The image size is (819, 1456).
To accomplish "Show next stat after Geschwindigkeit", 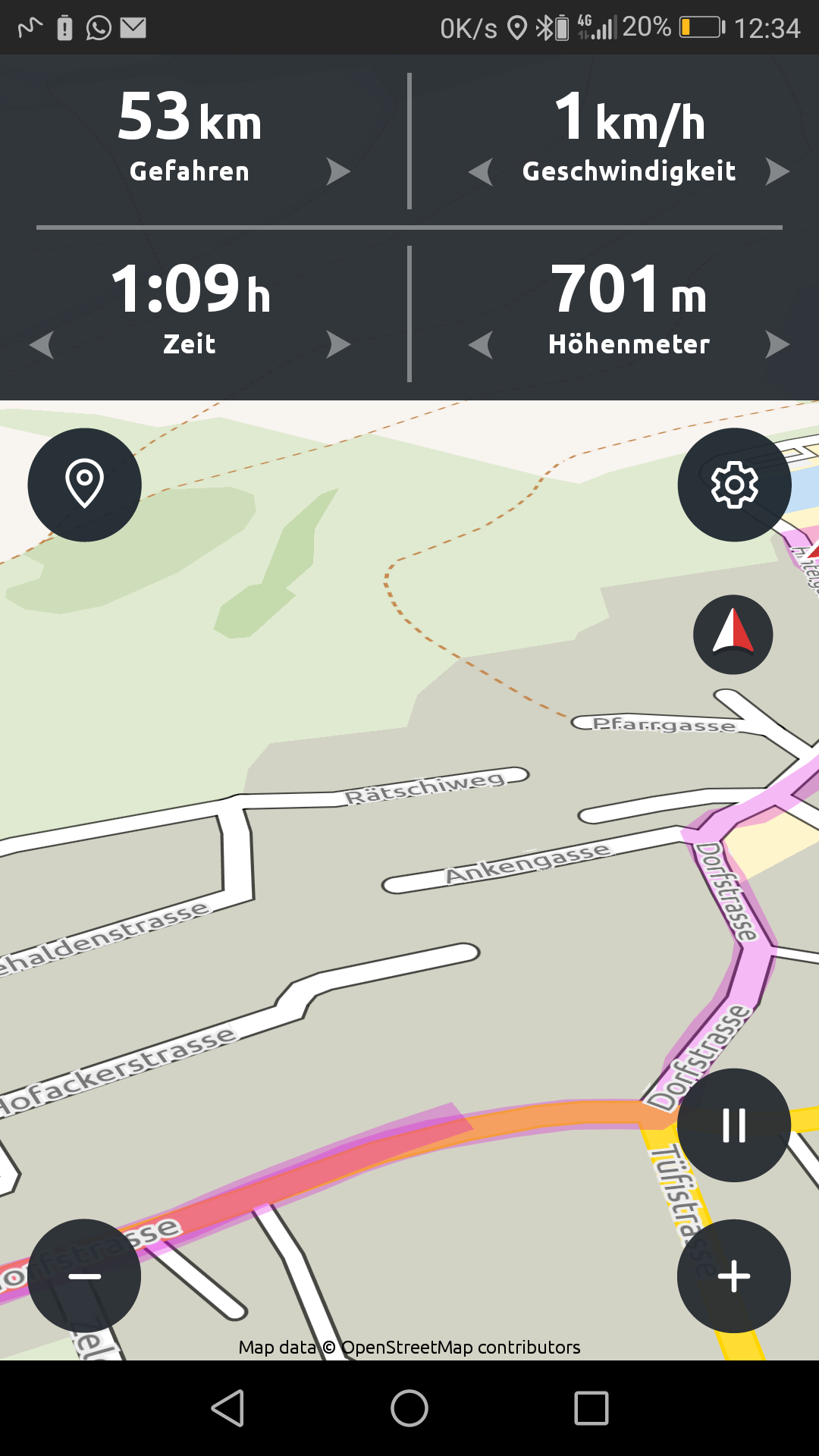I will tap(777, 172).
